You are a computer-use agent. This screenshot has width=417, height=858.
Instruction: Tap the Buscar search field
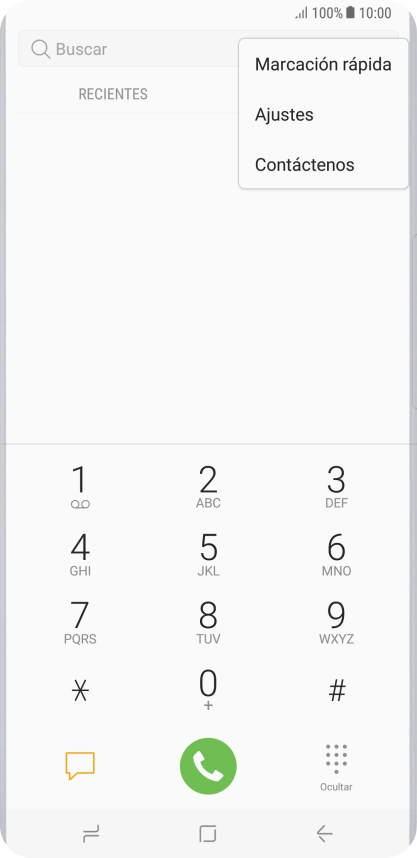point(129,49)
